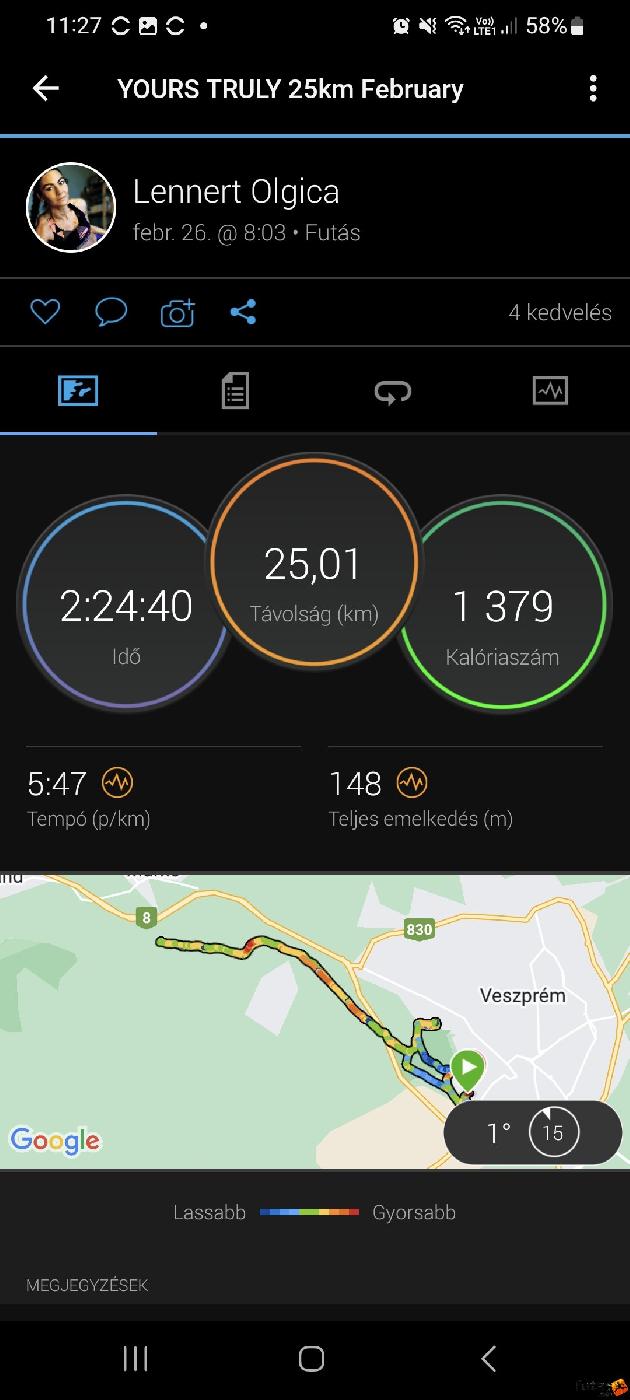Show pace info for Tempó
This screenshot has height=1400, width=630.
(117, 783)
